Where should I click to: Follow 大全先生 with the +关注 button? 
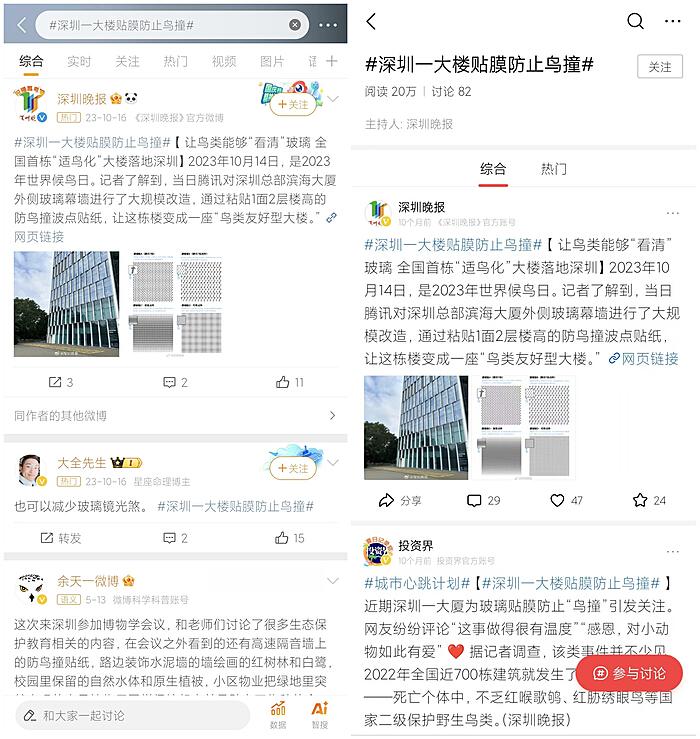coord(294,468)
